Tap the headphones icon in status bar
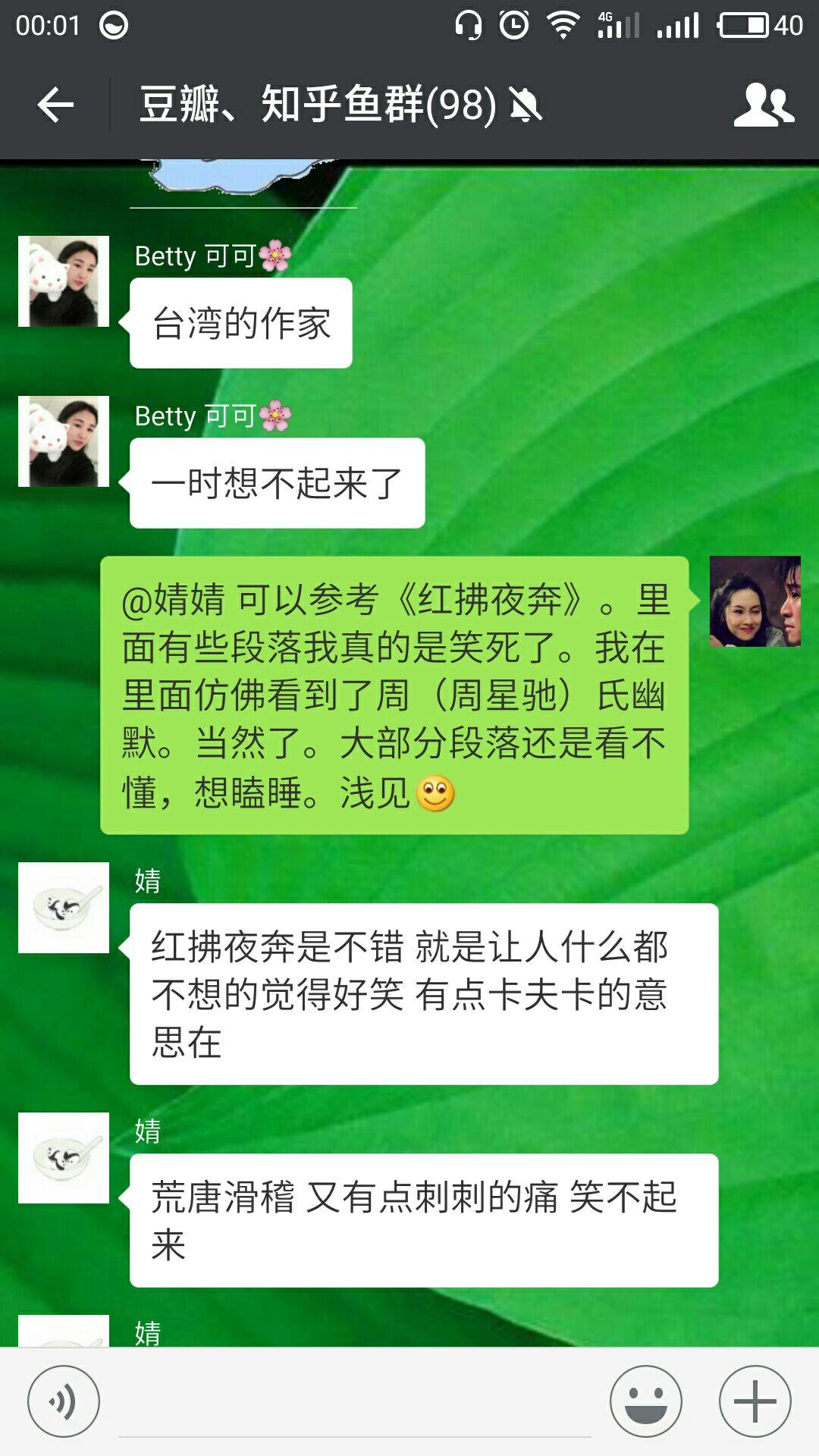This screenshot has height=1456, width=819. click(470, 23)
